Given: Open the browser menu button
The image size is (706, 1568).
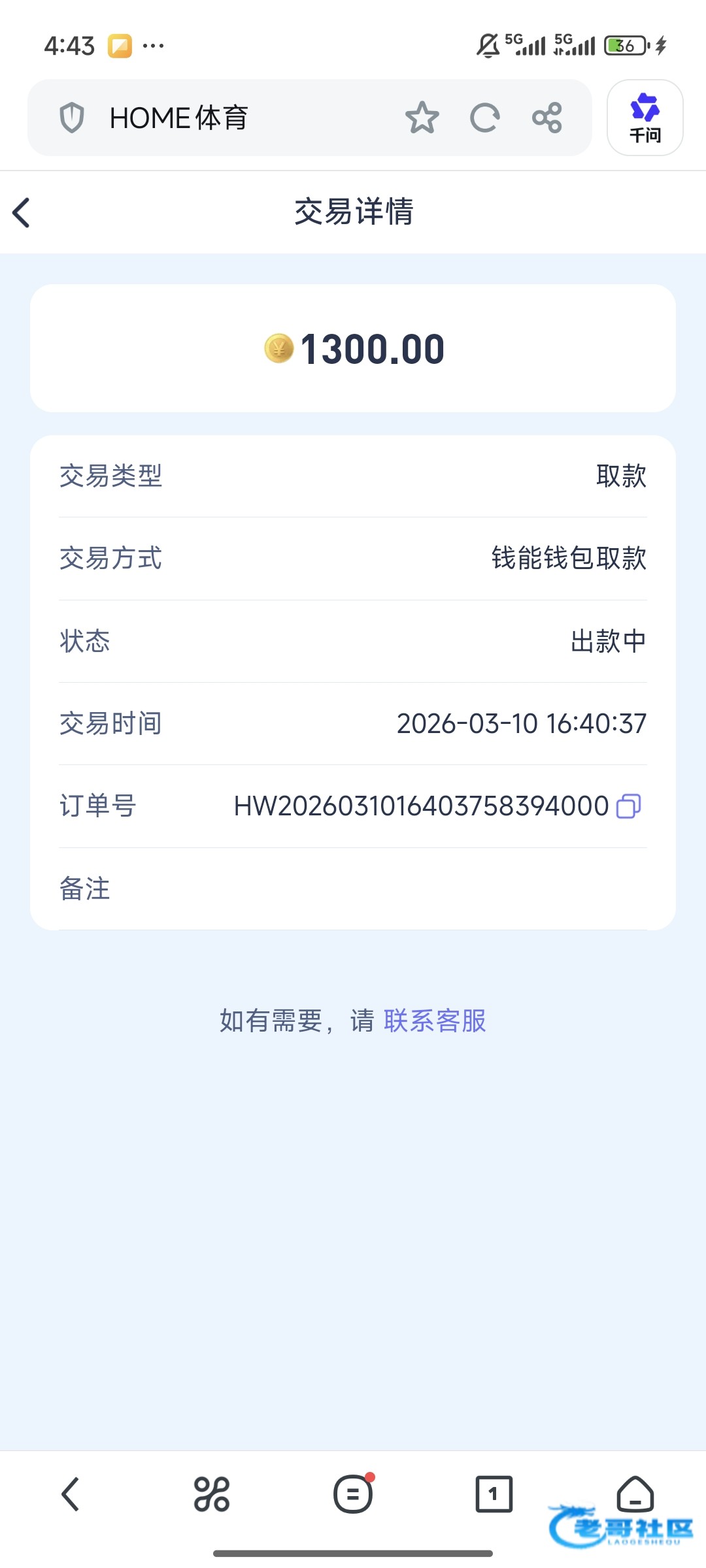Looking at the screenshot, I should [x=353, y=1494].
